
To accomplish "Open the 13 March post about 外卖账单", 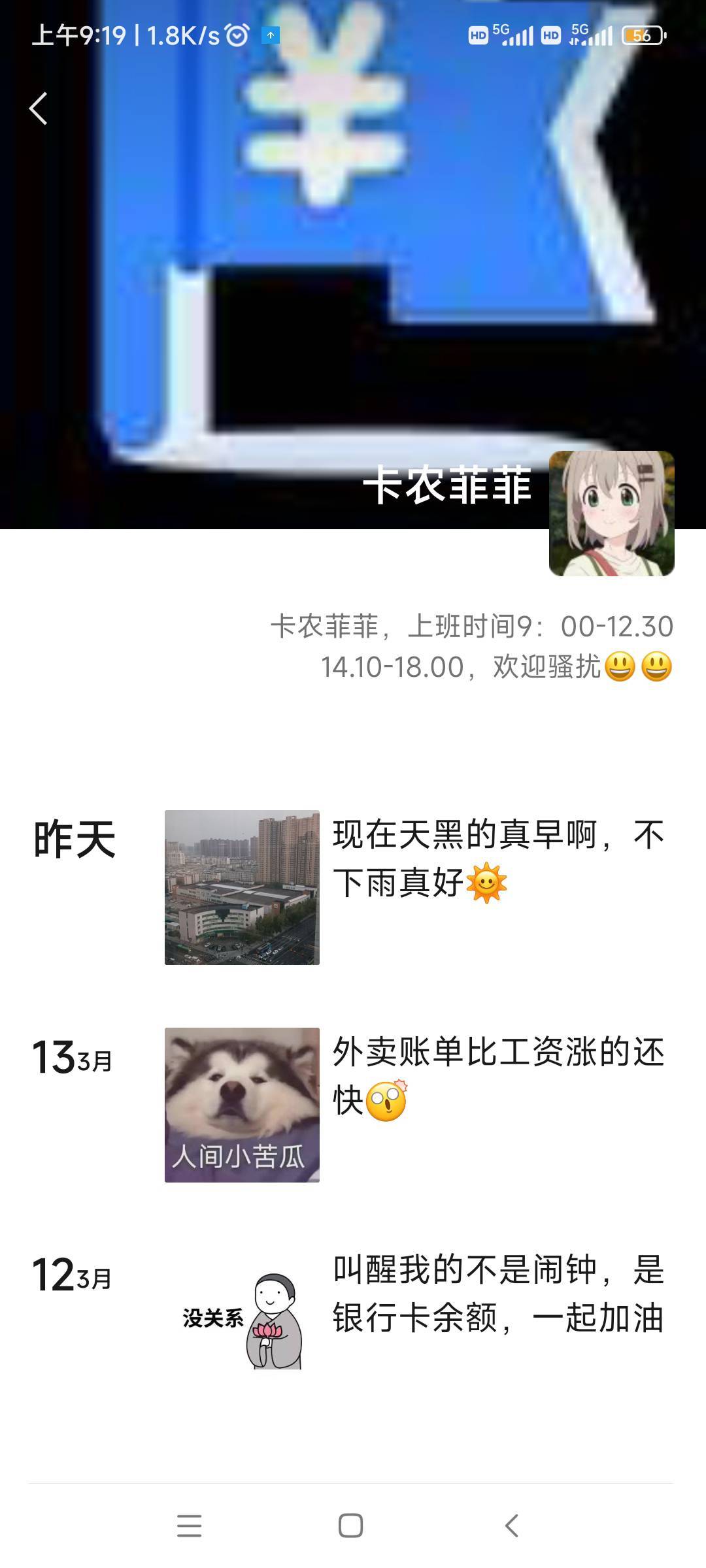I will click(x=498, y=1076).
